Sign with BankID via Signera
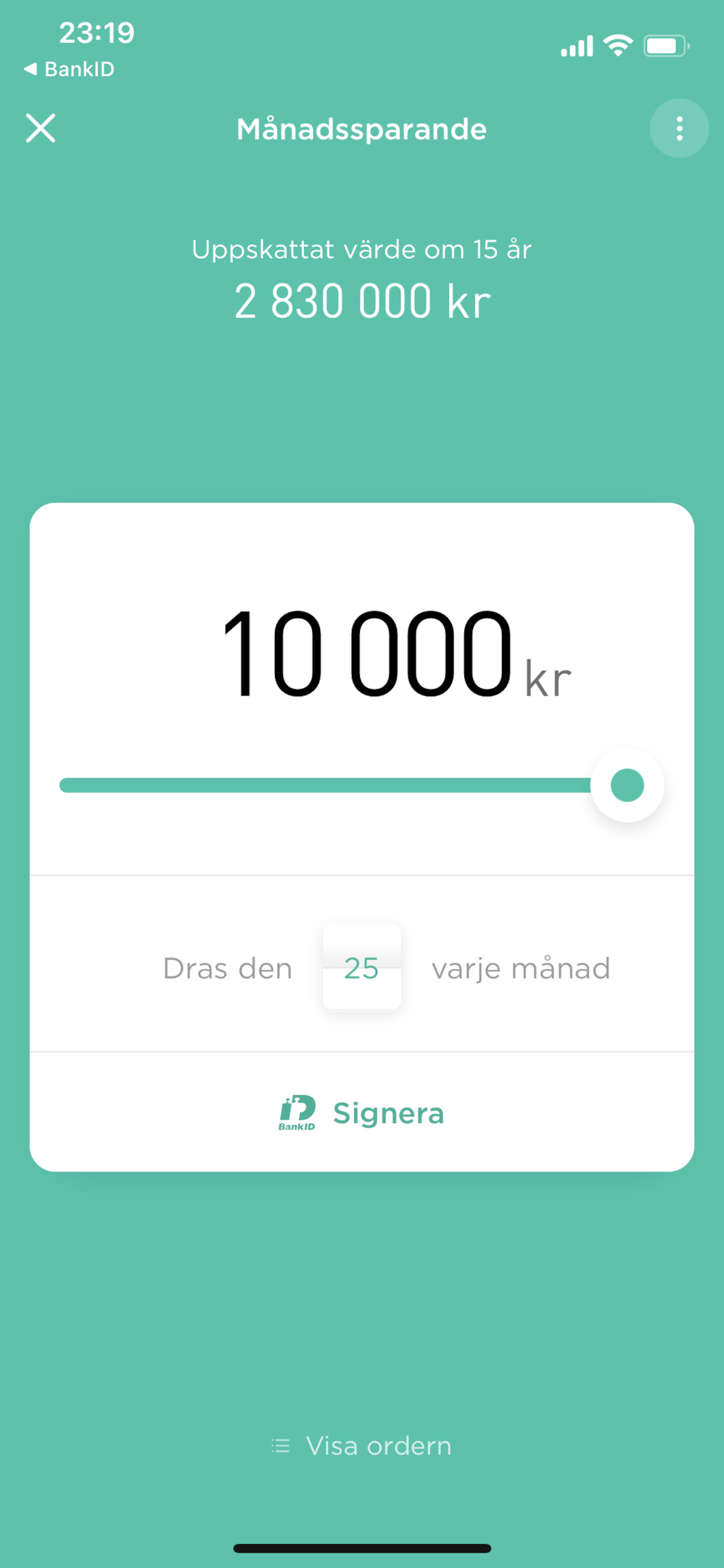 [362, 1113]
